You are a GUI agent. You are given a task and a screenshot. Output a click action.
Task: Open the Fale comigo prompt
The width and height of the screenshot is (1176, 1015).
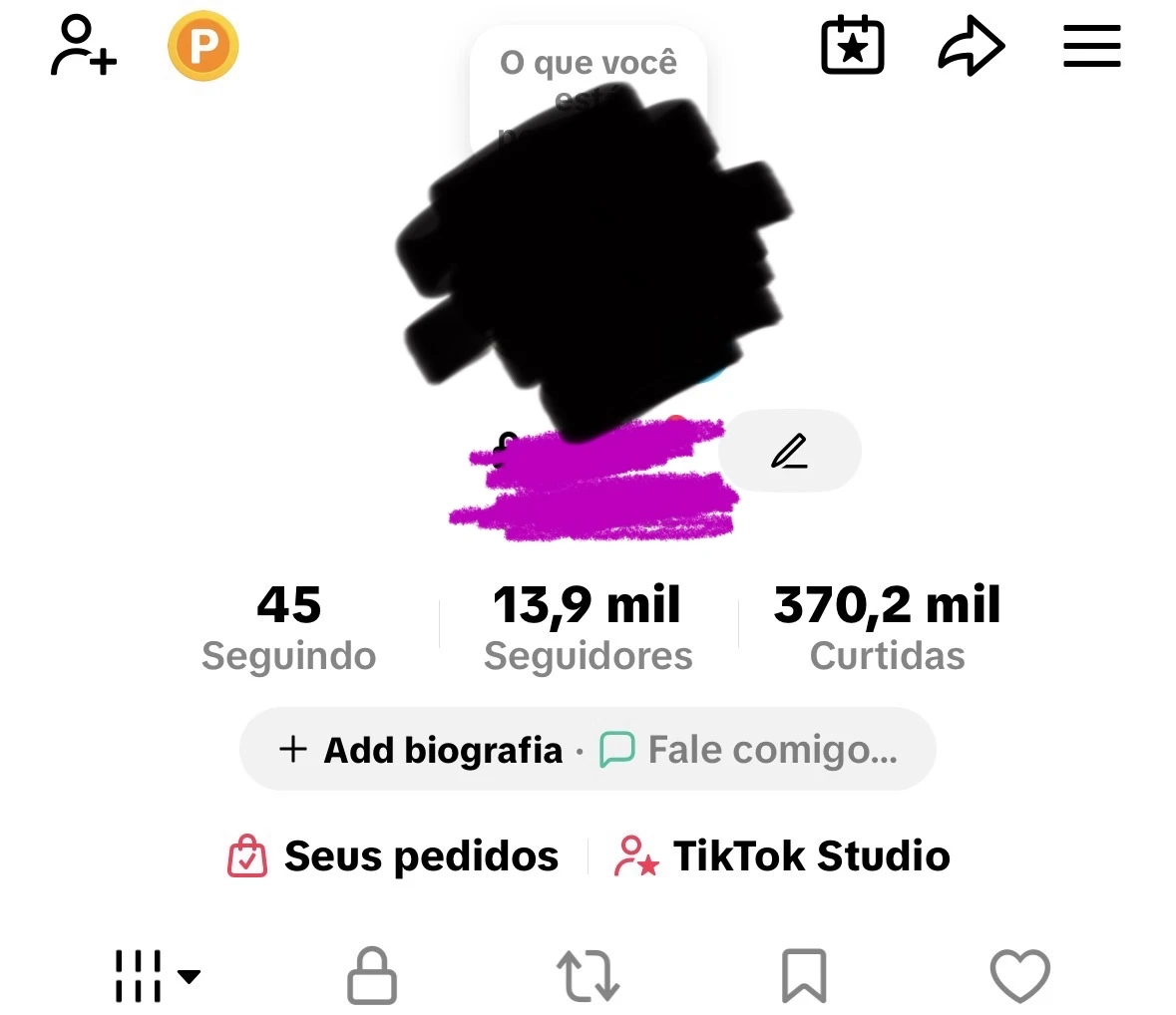(749, 749)
